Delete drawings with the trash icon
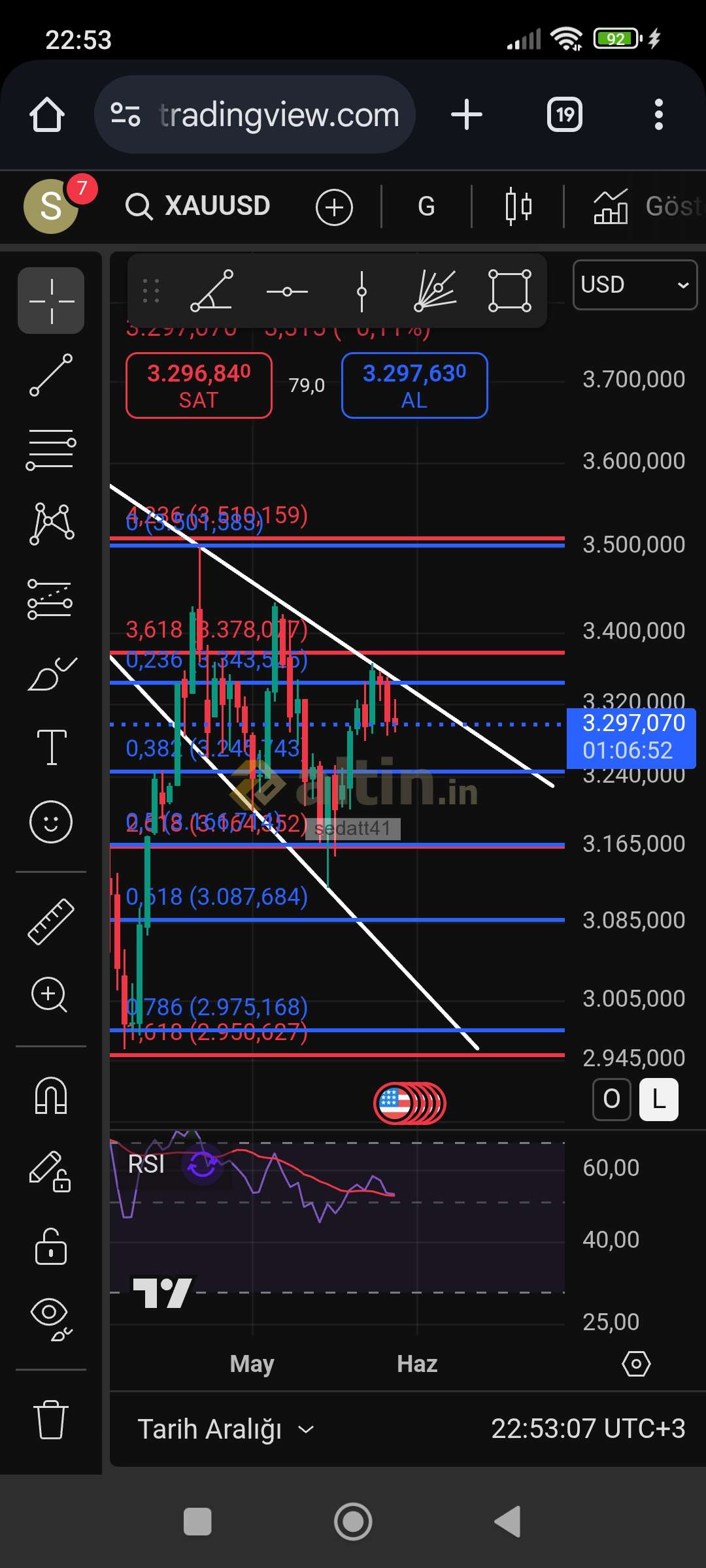This screenshot has height=1568, width=706. (x=51, y=1419)
